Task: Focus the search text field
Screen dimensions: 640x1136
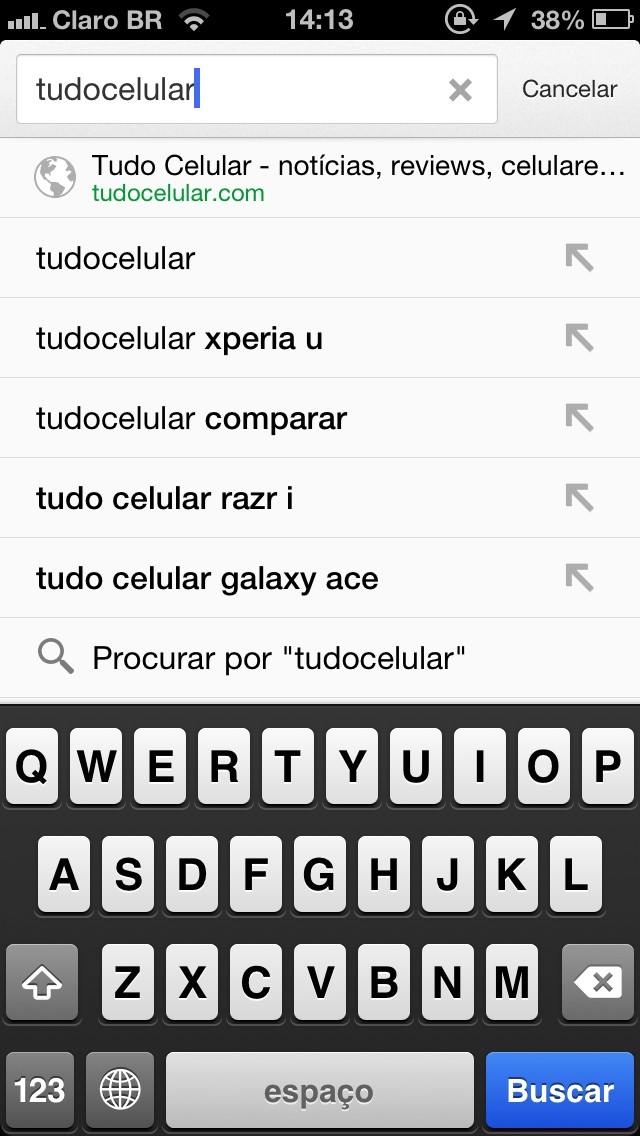Action: 230,90
